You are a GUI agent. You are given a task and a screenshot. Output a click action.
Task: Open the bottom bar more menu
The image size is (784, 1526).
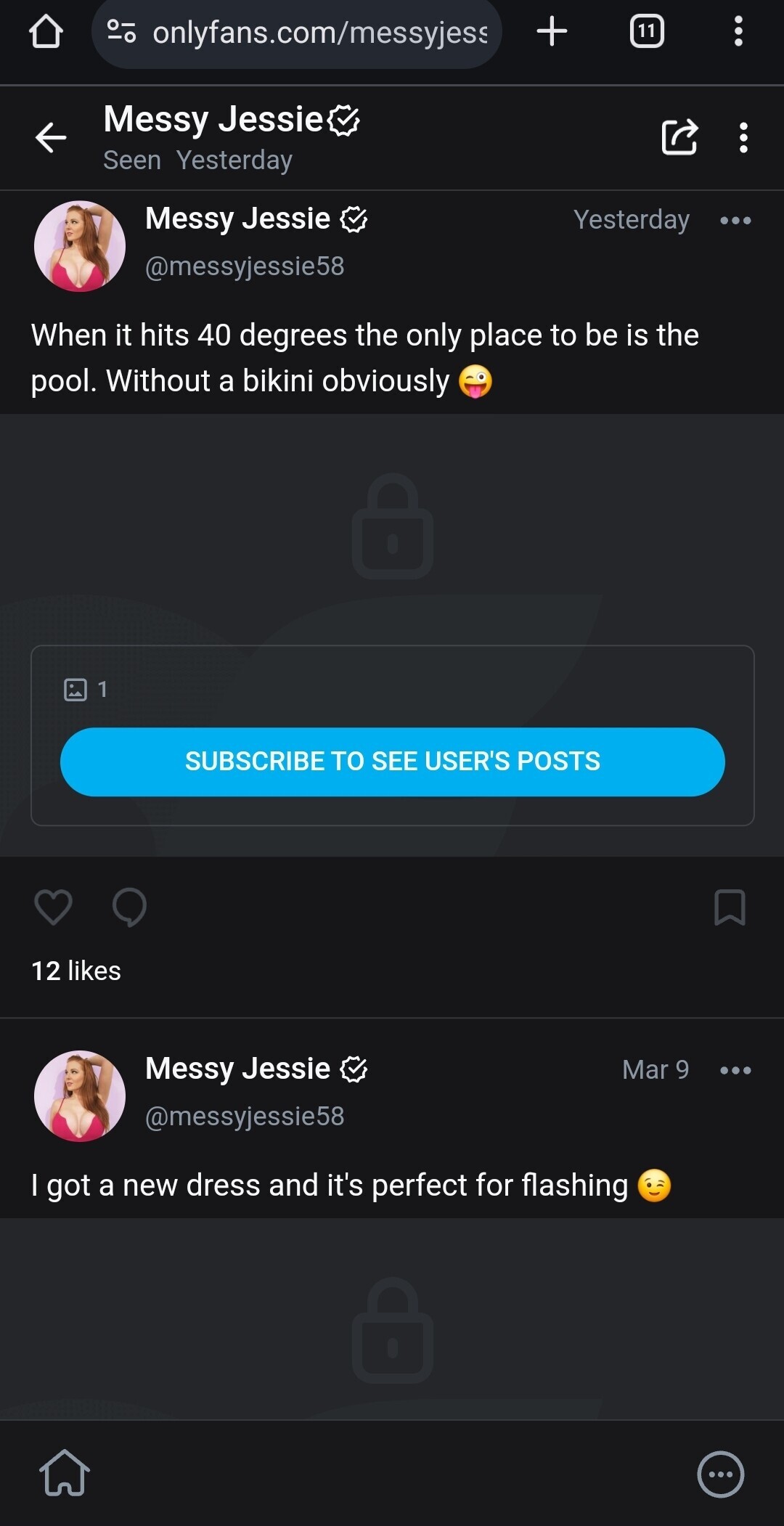click(720, 1474)
